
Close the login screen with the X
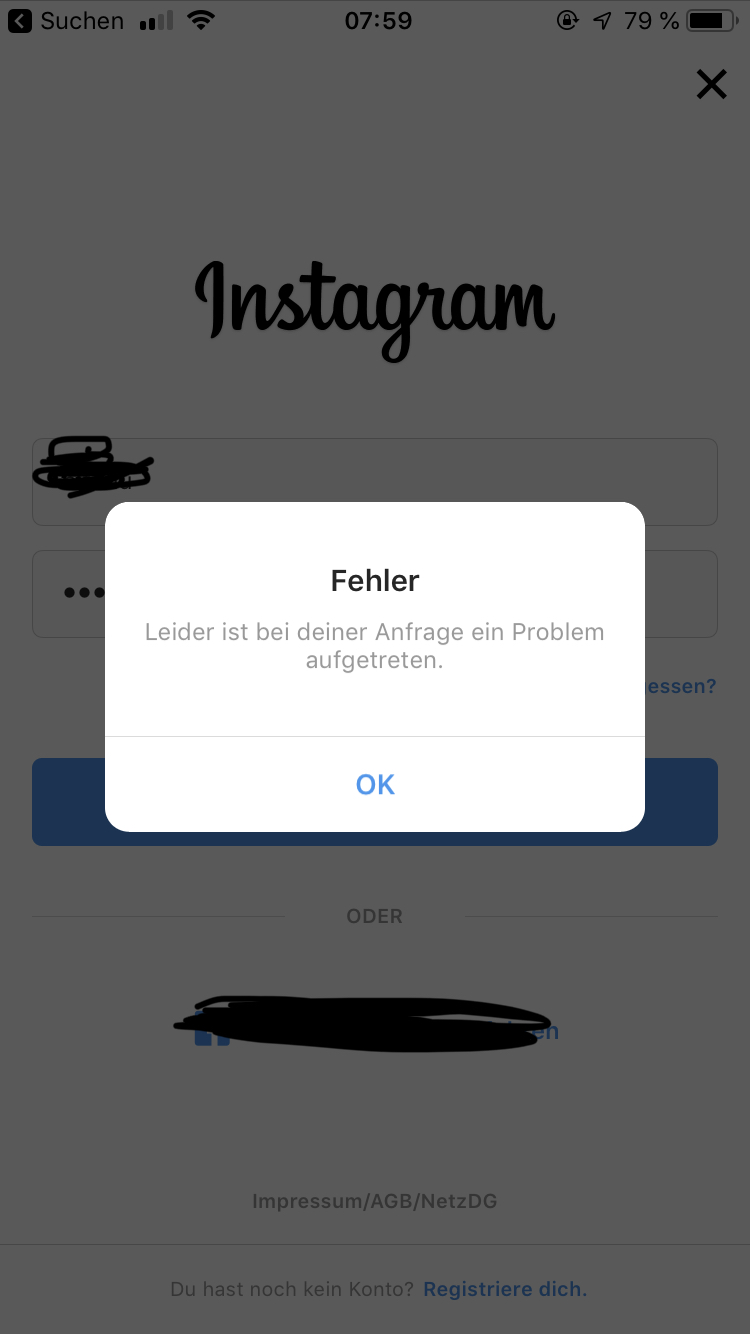(x=711, y=85)
